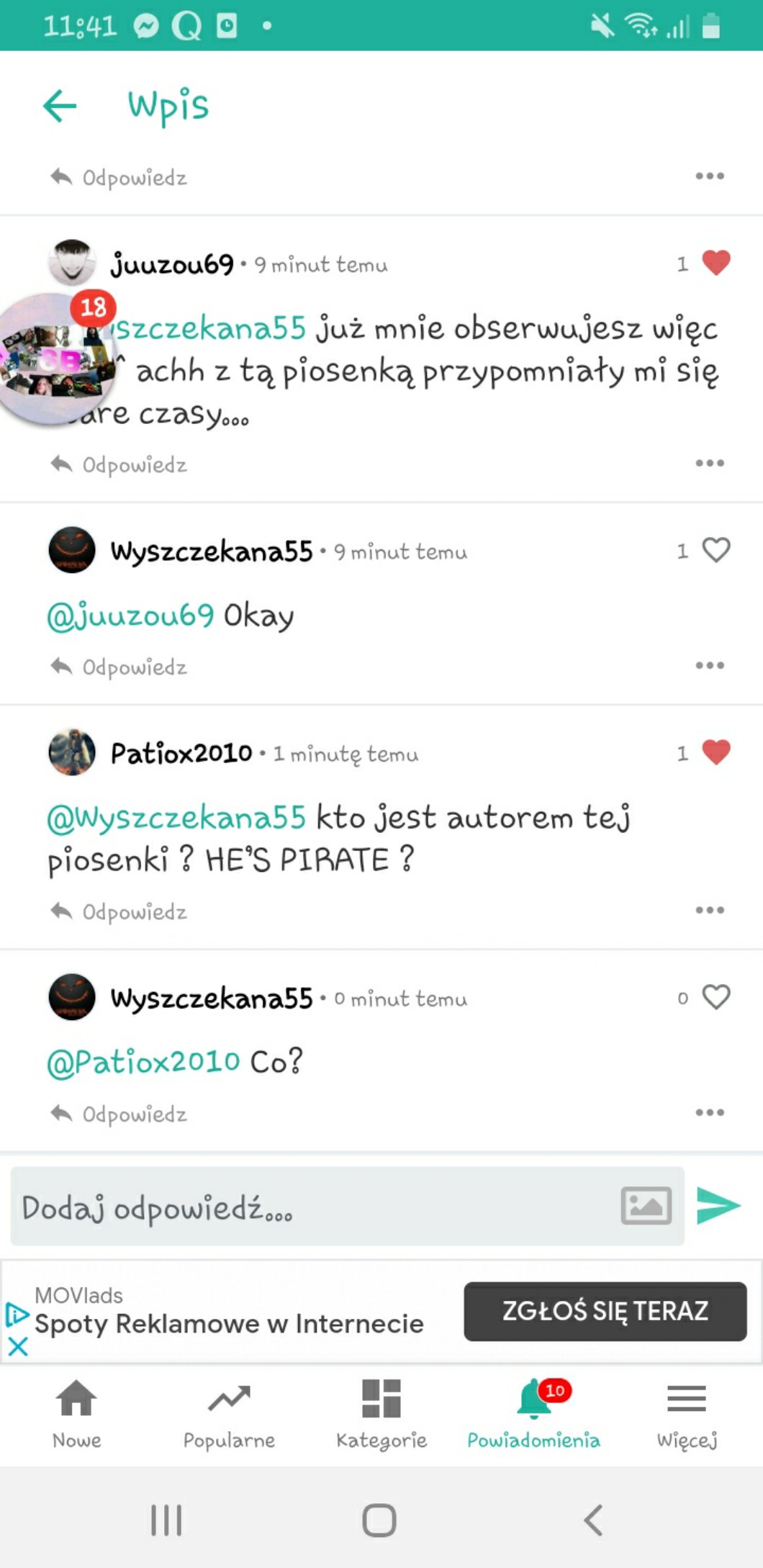Reply to Patiox2010's comment about the song

[x=119, y=912]
